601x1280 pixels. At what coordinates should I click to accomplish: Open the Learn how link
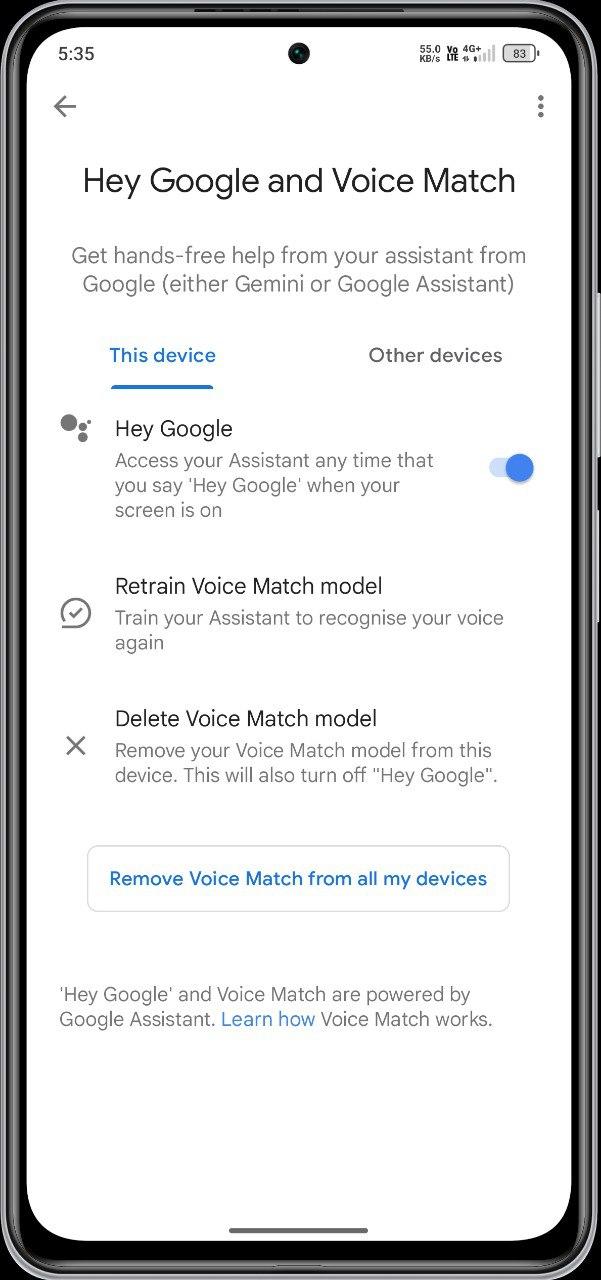(x=268, y=1020)
